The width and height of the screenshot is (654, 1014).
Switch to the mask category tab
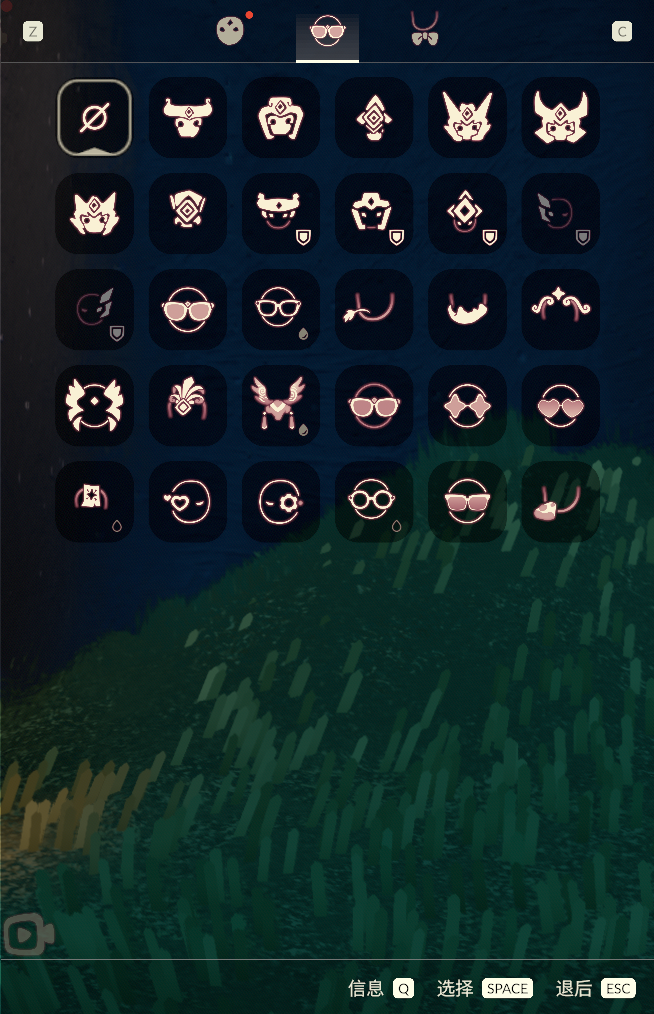pos(230,30)
